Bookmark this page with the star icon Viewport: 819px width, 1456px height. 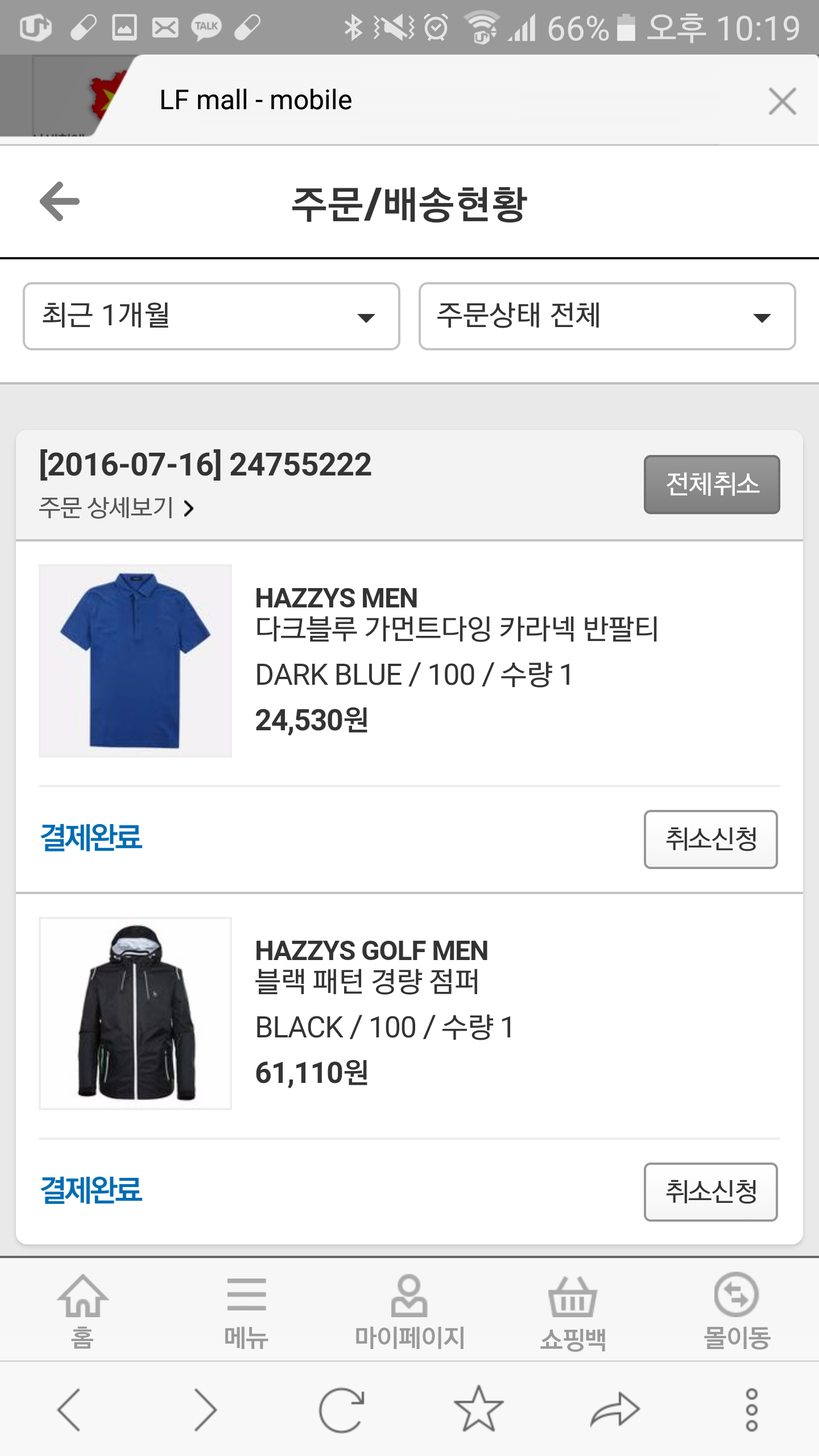point(478,1409)
